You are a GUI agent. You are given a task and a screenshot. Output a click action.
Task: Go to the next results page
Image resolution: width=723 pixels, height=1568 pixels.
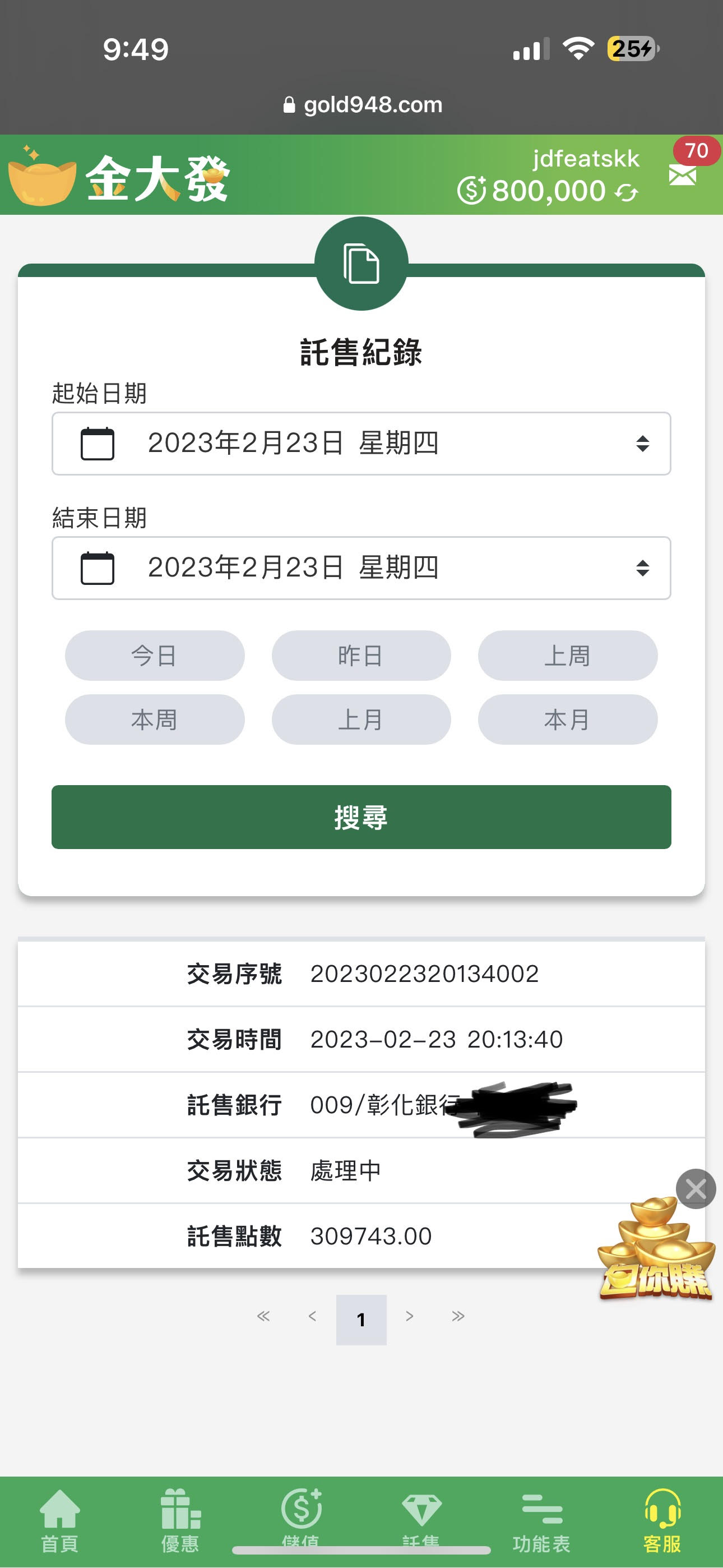(410, 1316)
